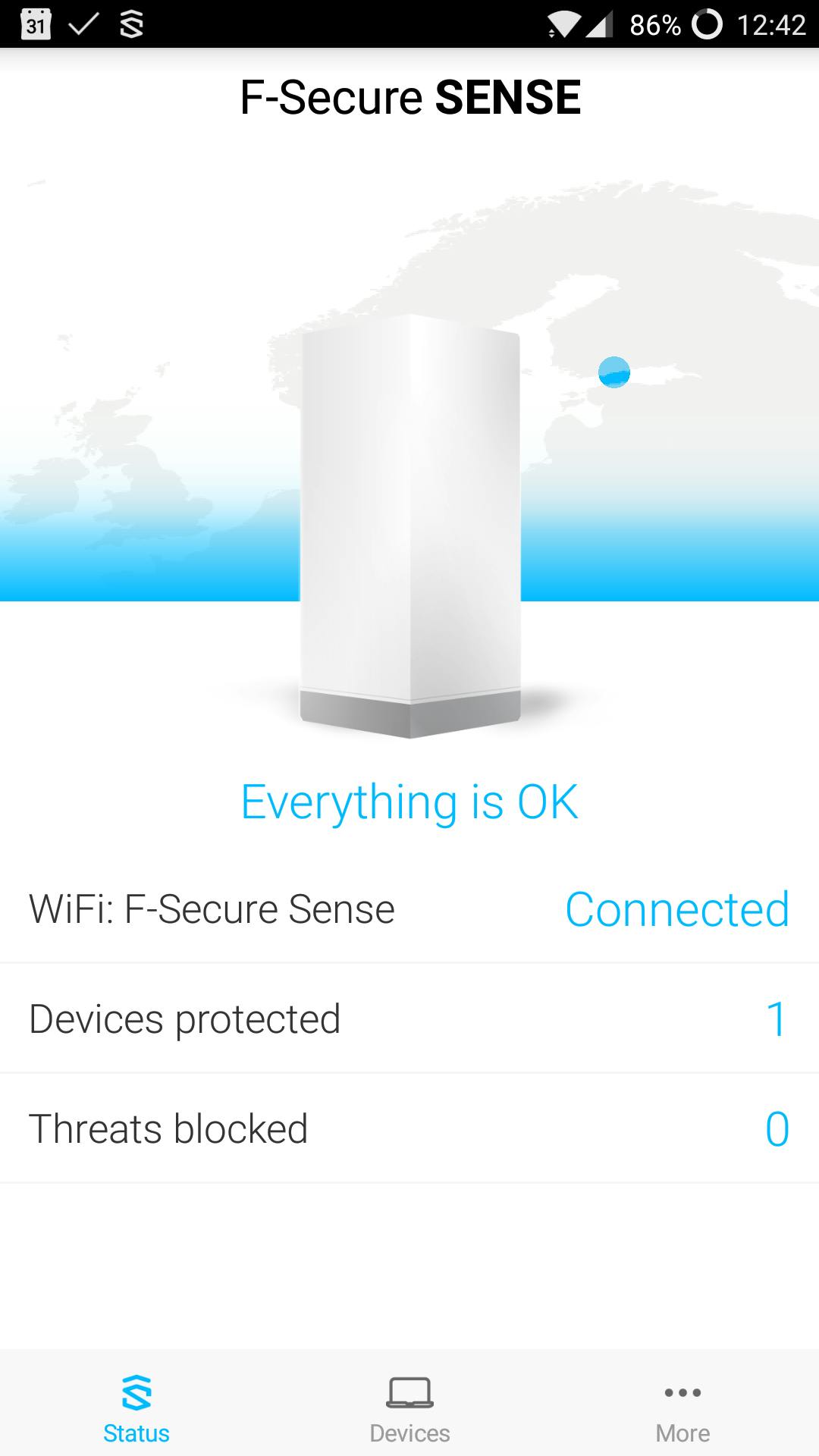
Task: Open WiFi F-Secure Sense connection row
Action: tap(409, 908)
